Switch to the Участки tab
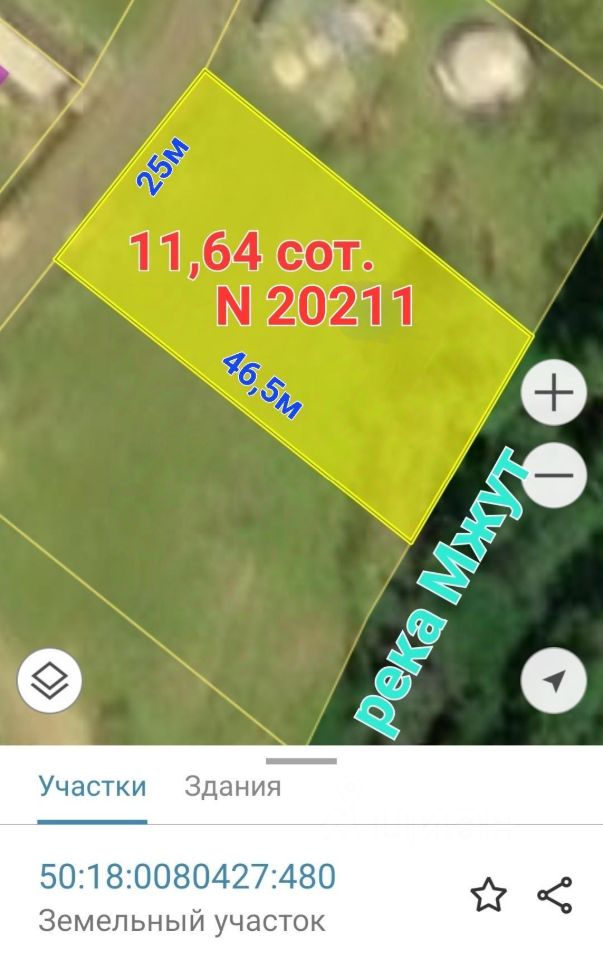The height and width of the screenshot is (960, 603). coord(92,786)
